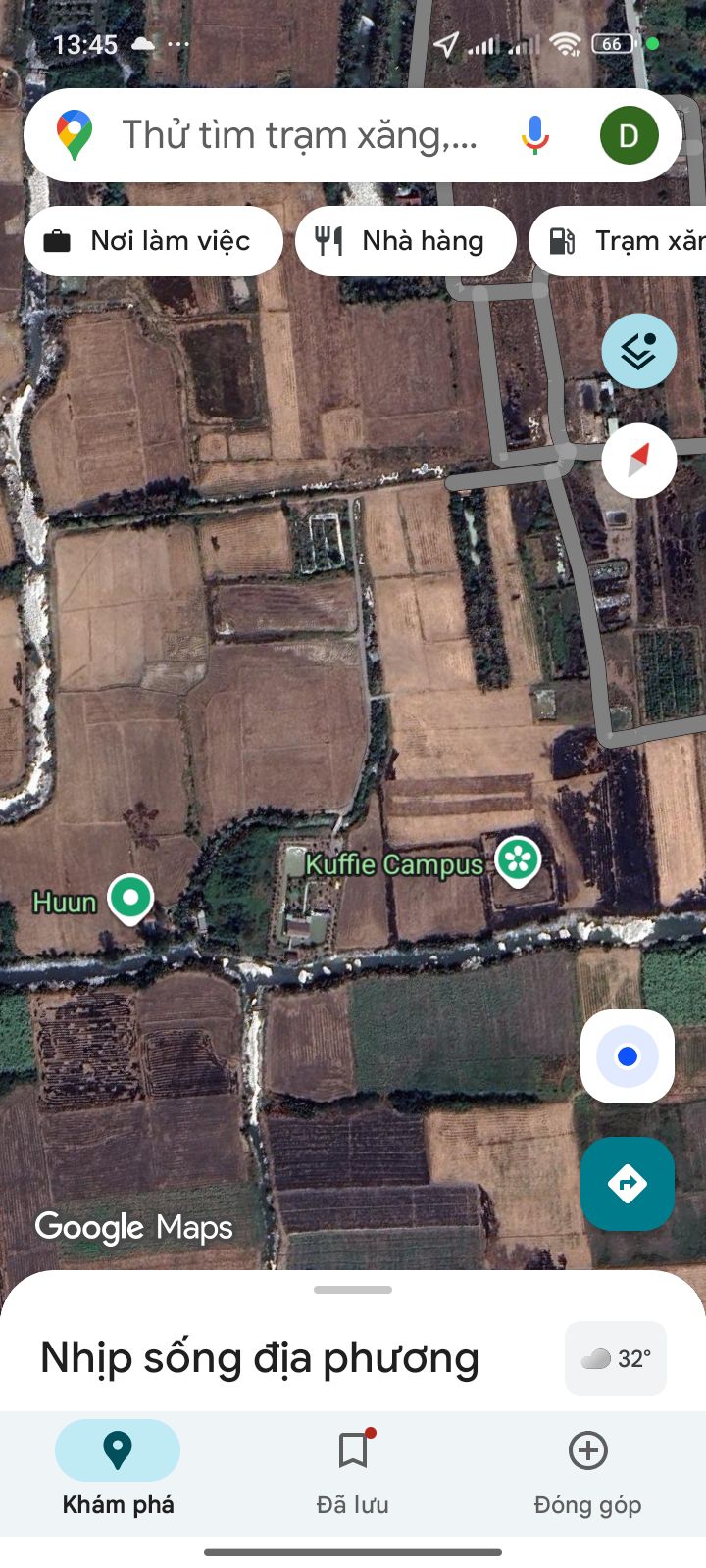The height and width of the screenshot is (1568, 706).
Task: Open account profile avatar D
Action: 629,135
